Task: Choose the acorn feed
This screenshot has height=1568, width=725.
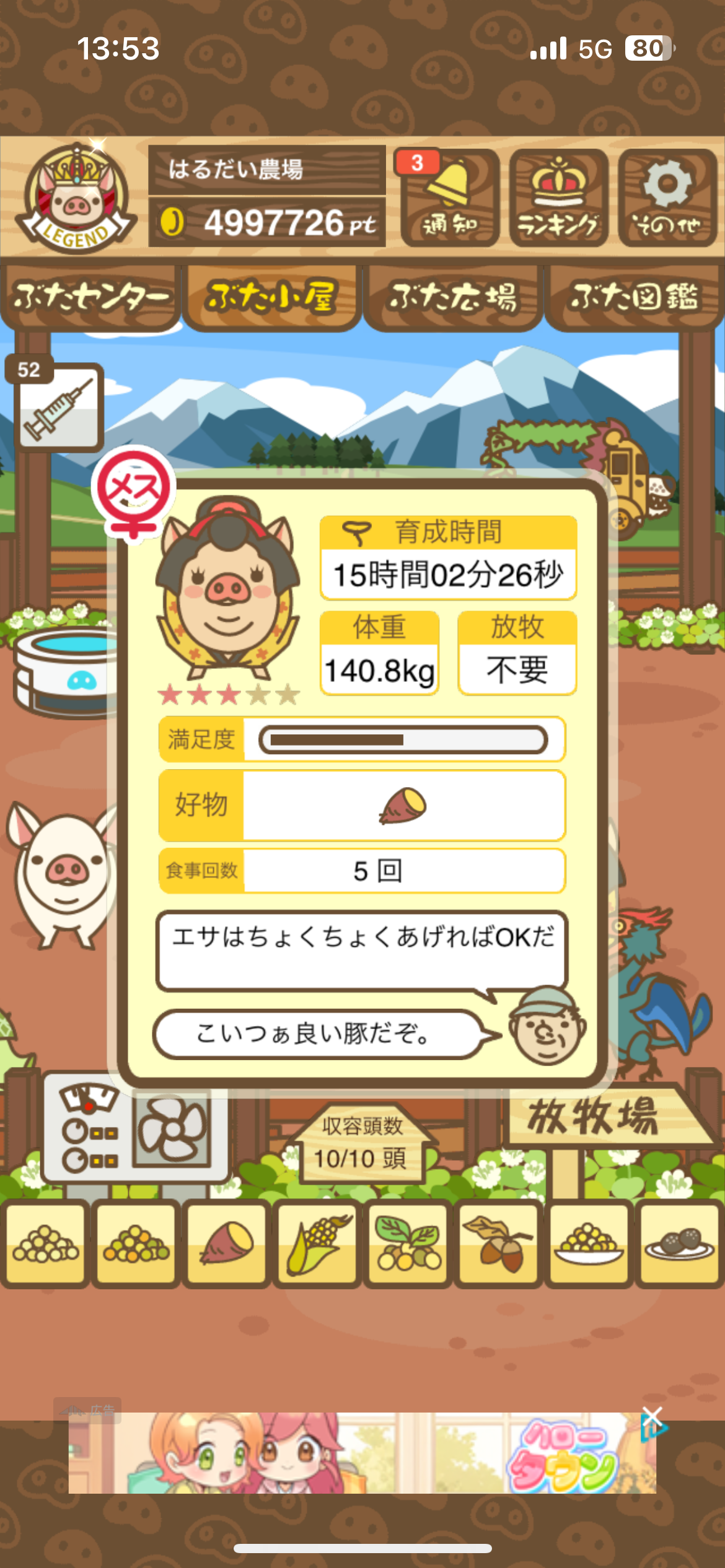Action: pos(499,1243)
